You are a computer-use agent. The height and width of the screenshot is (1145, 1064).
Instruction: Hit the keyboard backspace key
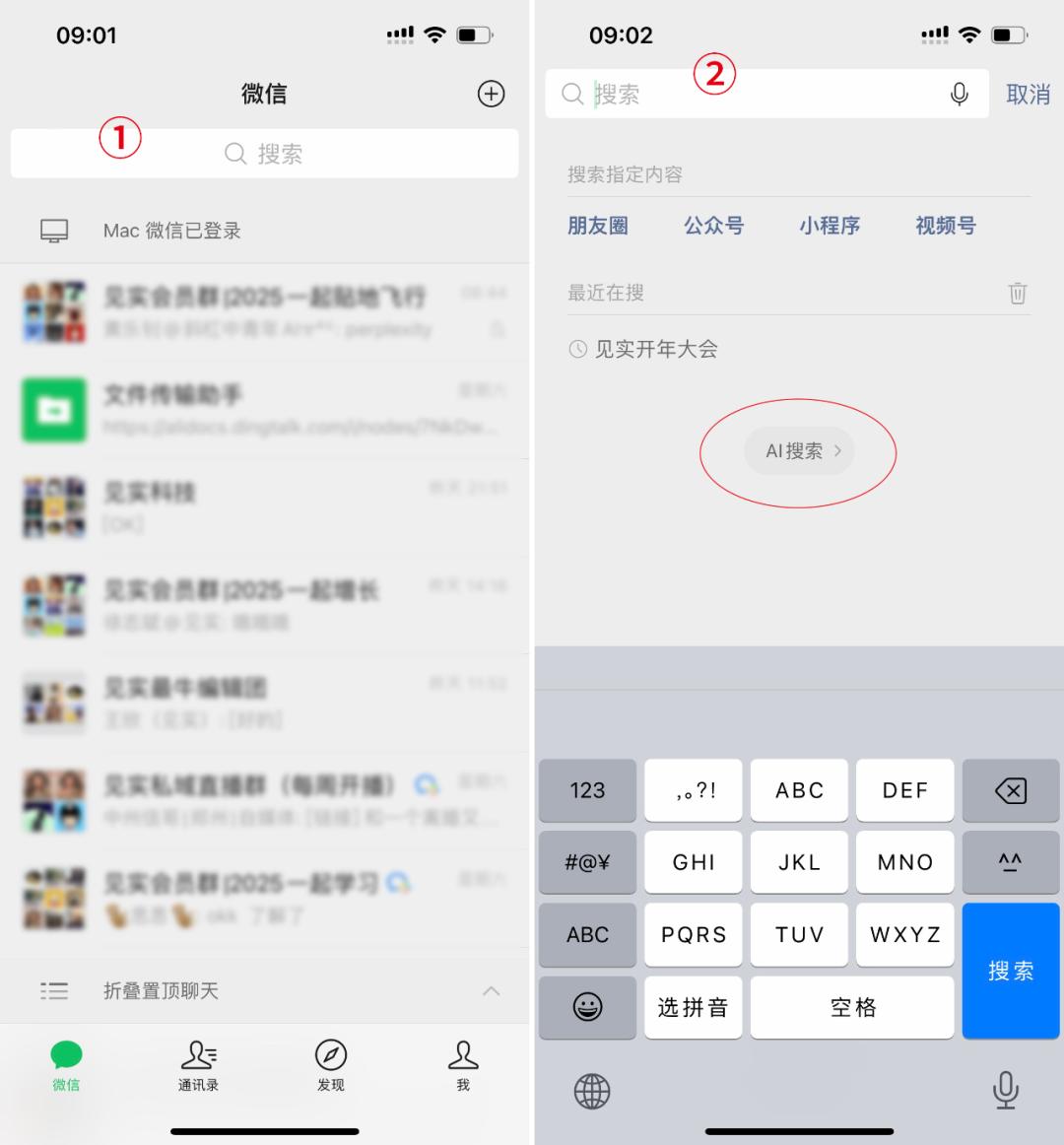click(x=1011, y=790)
